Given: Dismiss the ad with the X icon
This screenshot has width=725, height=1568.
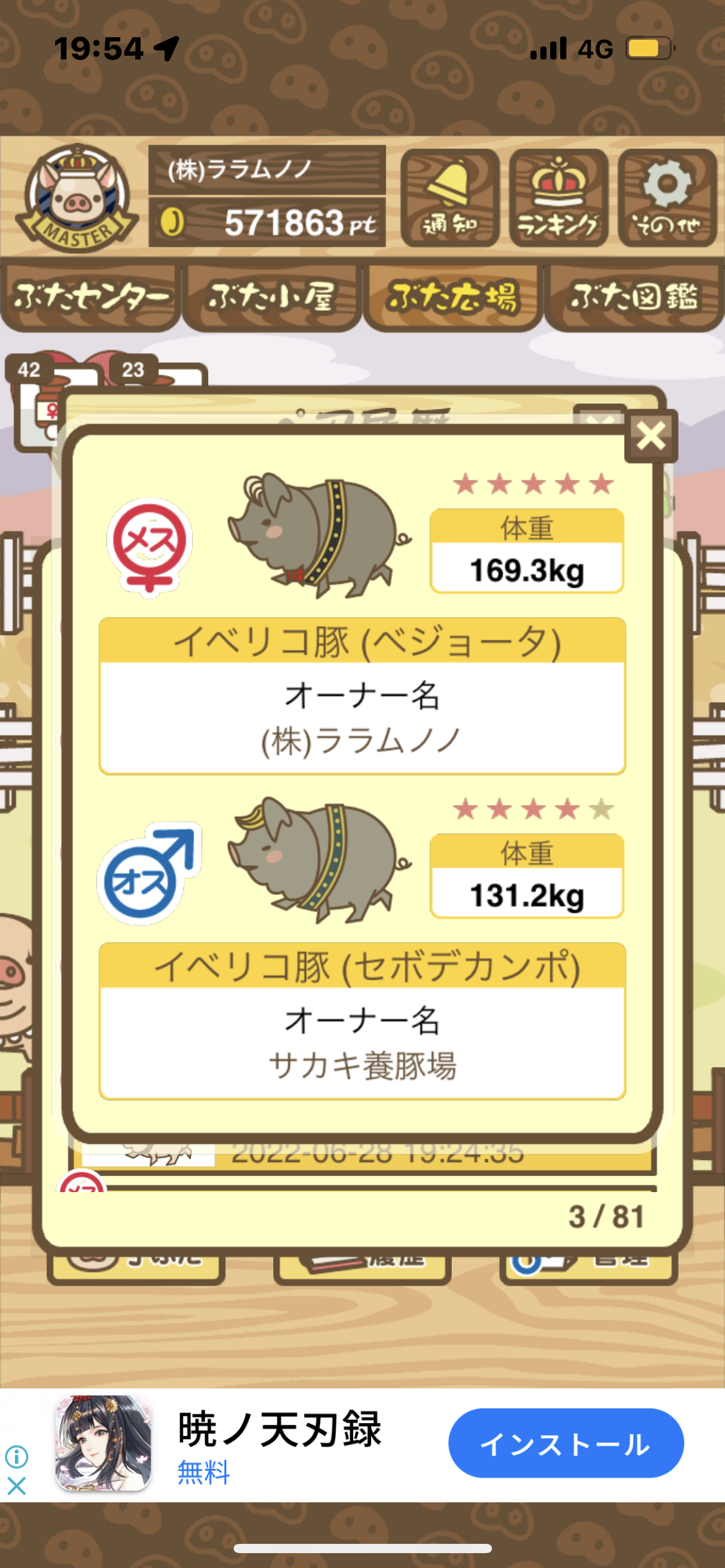Looking at the screenshot, I should (17, 1485).
